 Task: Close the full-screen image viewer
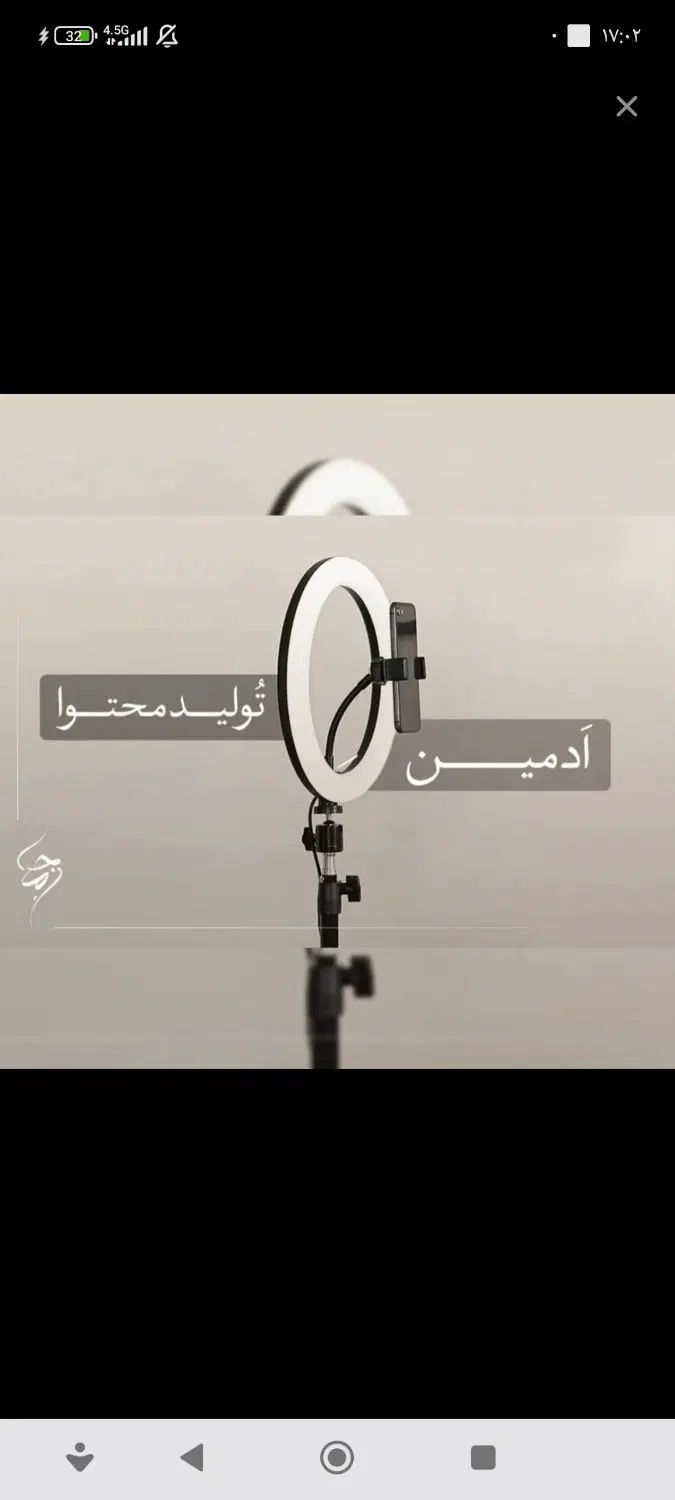(626, 107)
